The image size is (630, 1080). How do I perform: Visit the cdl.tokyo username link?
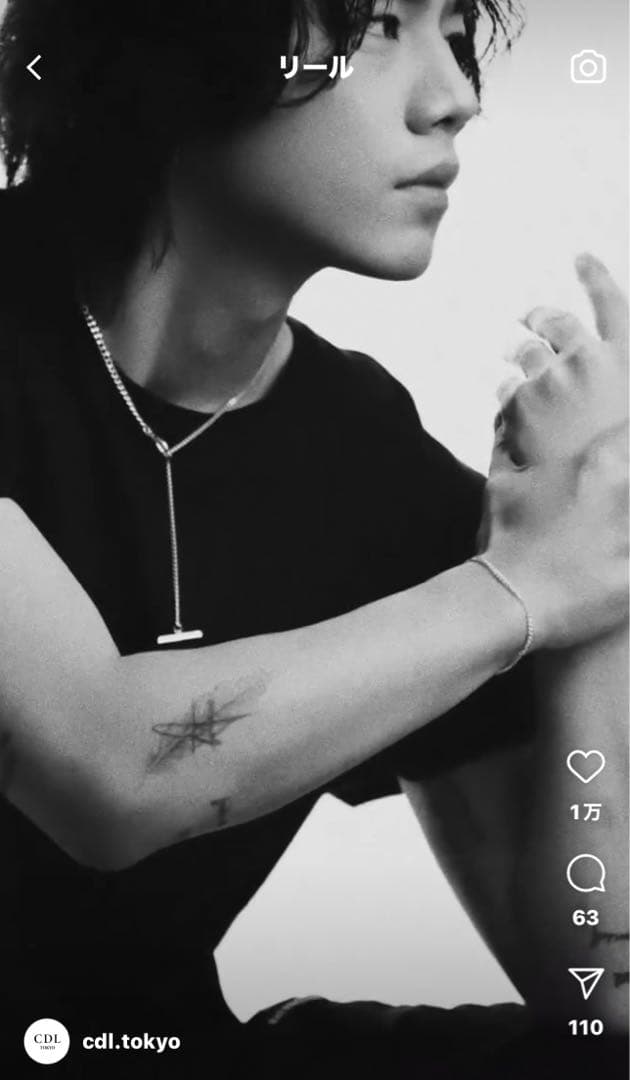tap(131, 1042)
